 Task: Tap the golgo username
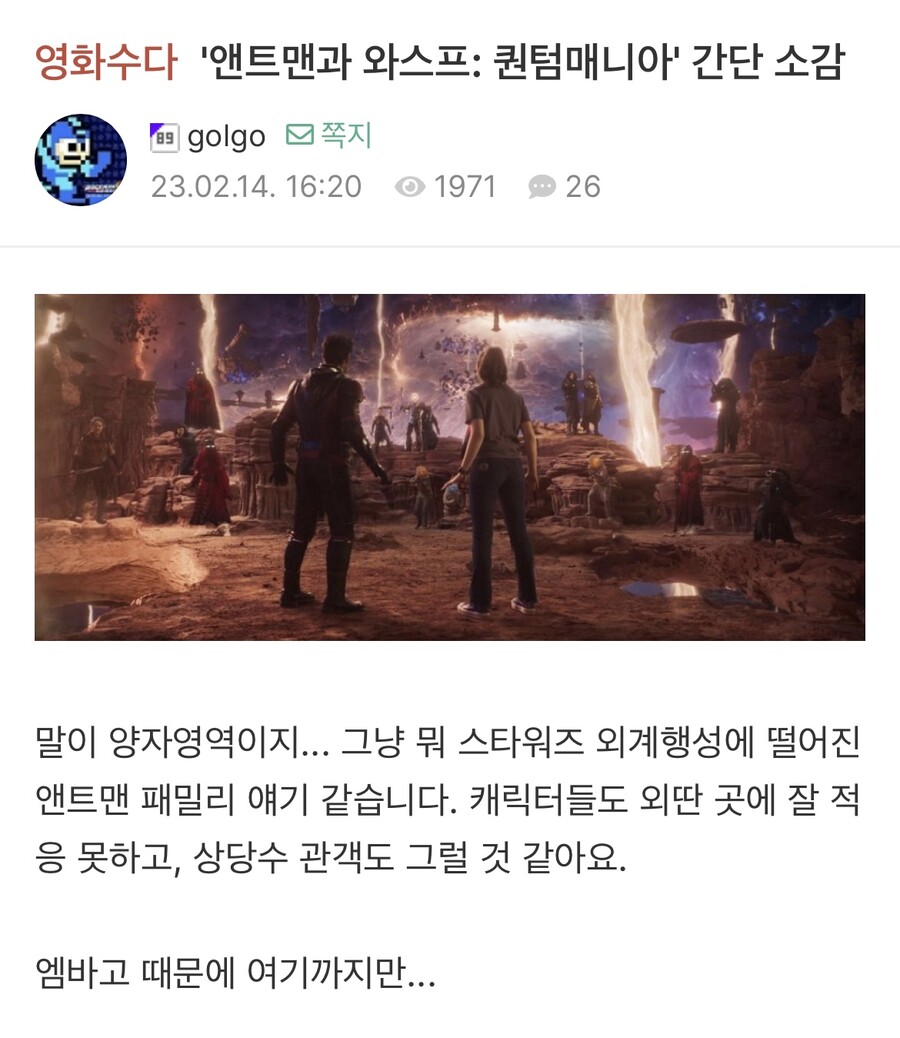(x=226, y=137)
